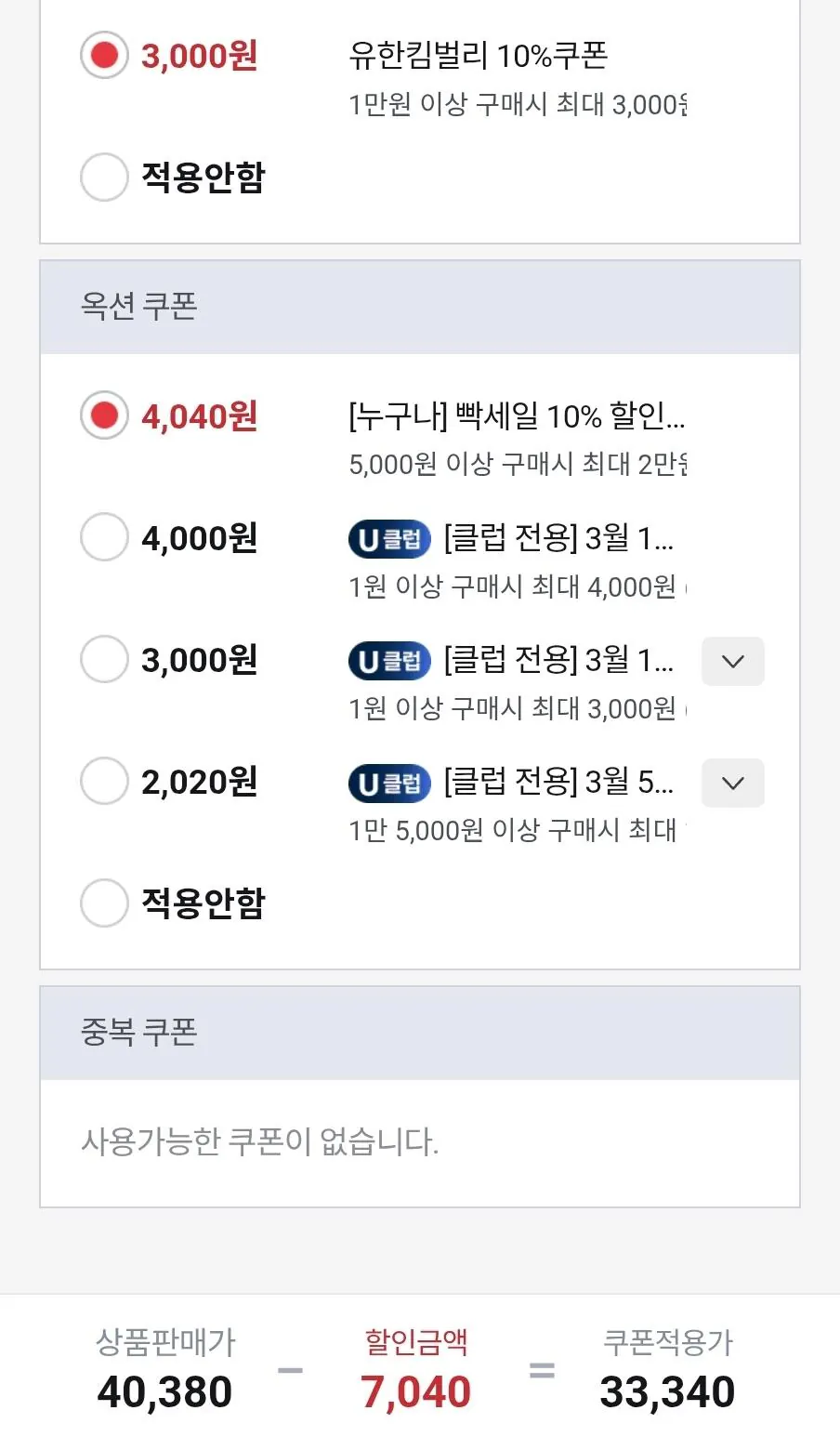Open the [누구나] 빡세일 10% 할인 coupon details
Image resolution: width=840 pixels, height=1450 pixels.
[517, 417]
